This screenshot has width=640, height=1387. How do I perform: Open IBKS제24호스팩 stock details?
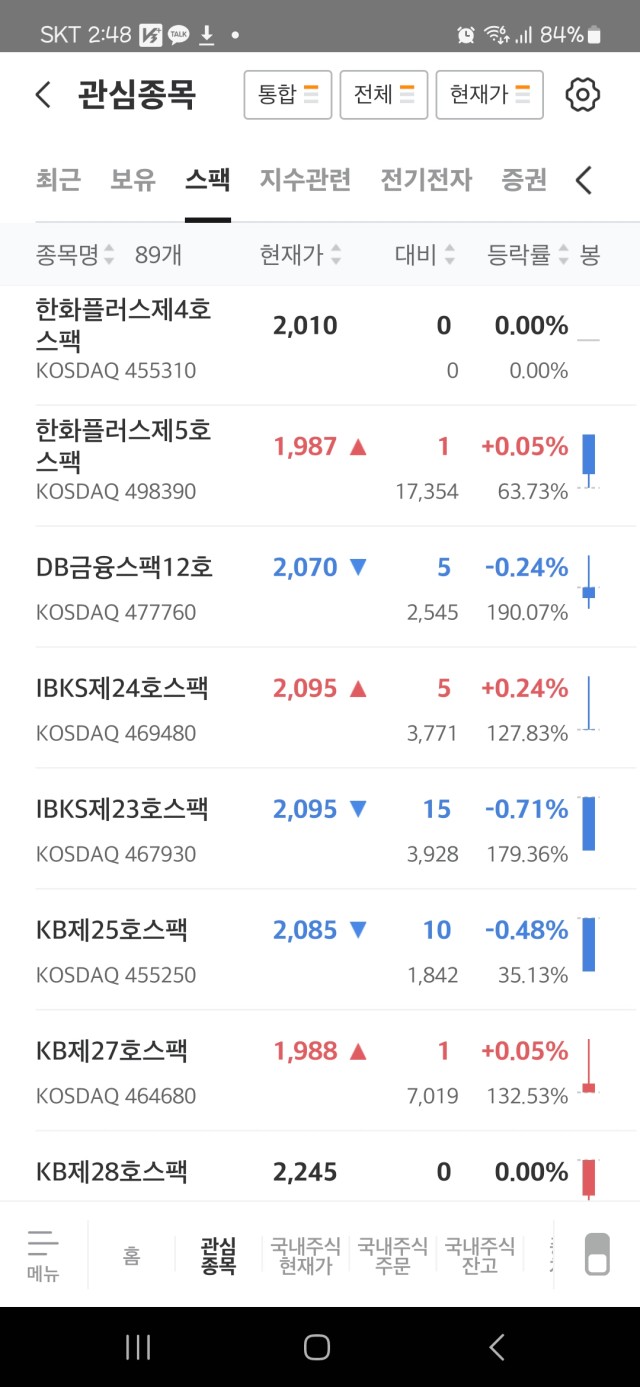320,708
